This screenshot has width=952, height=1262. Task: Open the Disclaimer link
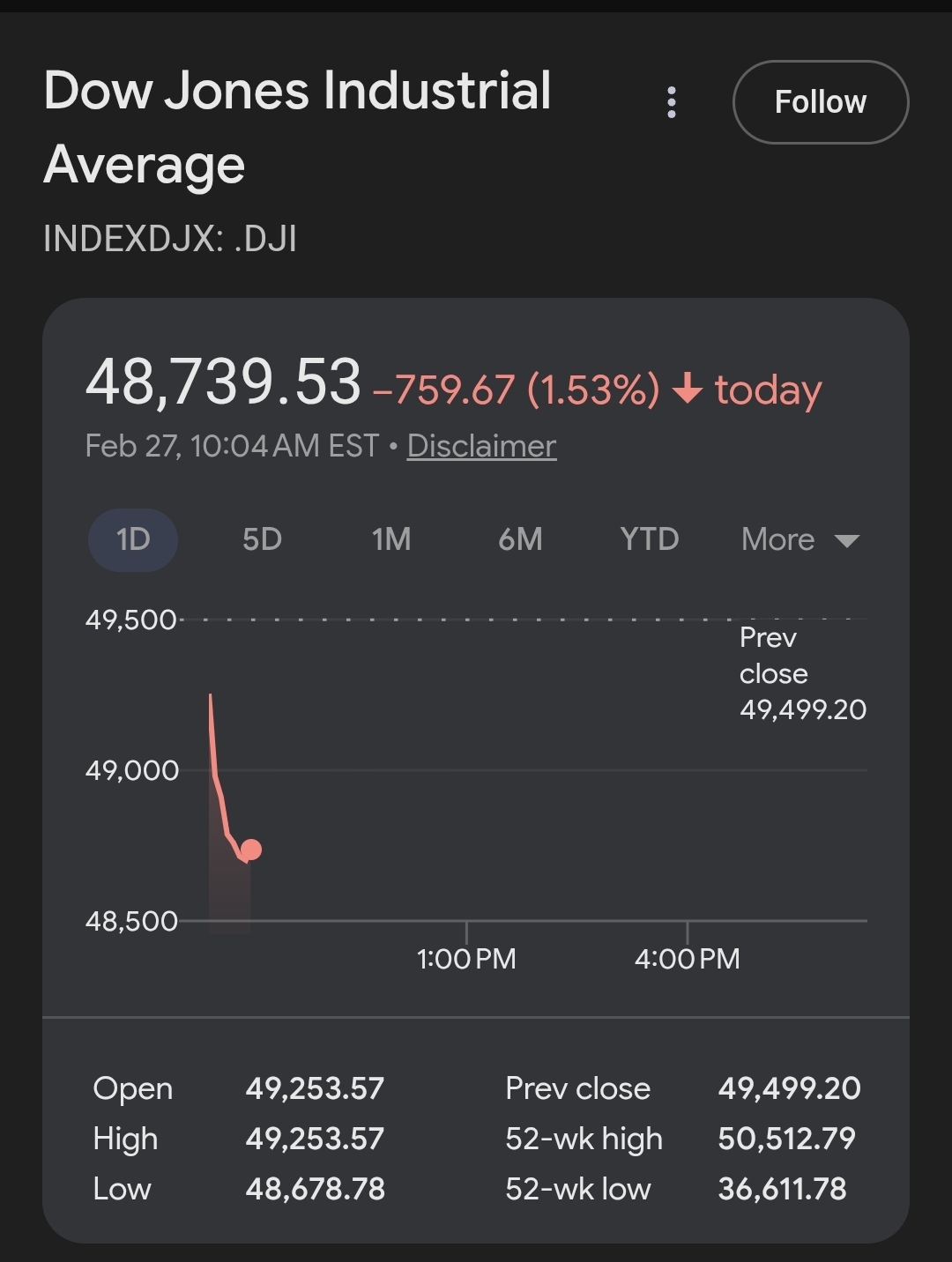(x=481, y=446)
